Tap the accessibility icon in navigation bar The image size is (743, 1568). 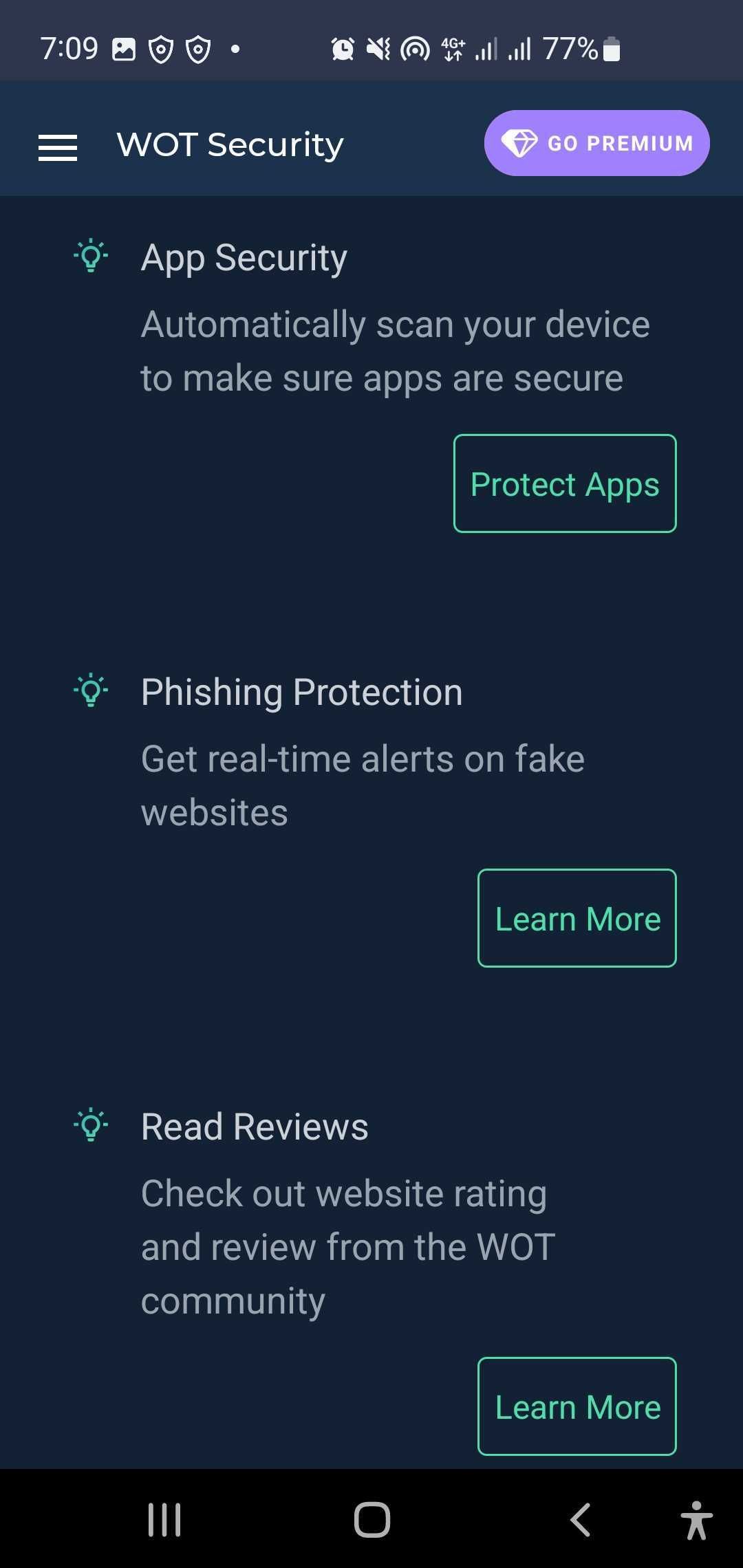click(x=697, y=1521)
